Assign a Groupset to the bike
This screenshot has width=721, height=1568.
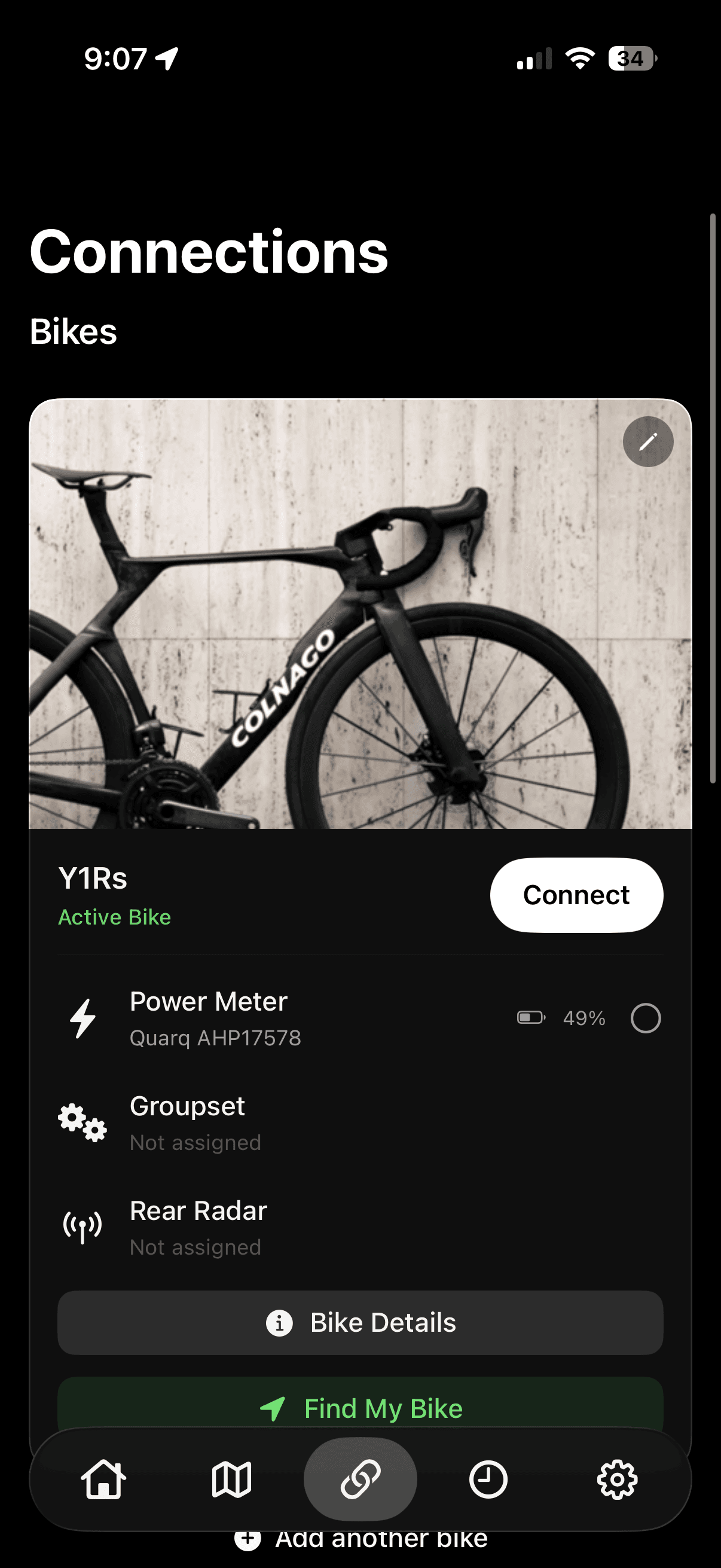click(x=360, y=1123)
